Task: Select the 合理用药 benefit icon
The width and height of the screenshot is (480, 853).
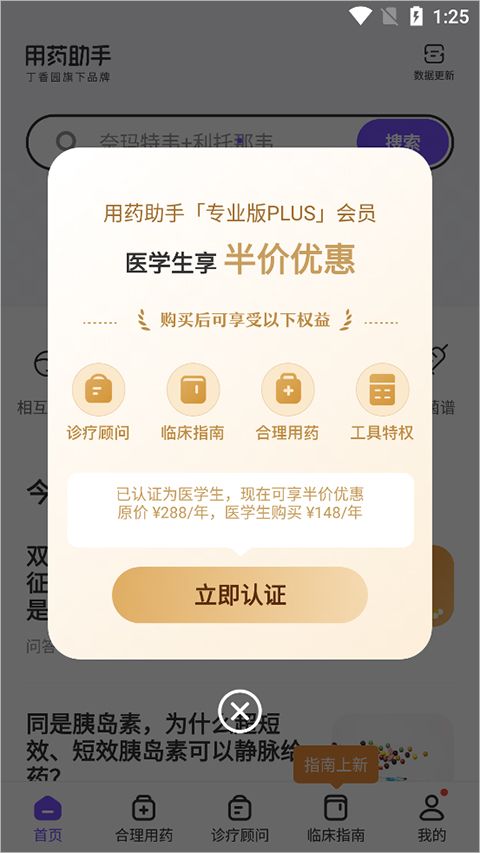Action: (288, 390)
